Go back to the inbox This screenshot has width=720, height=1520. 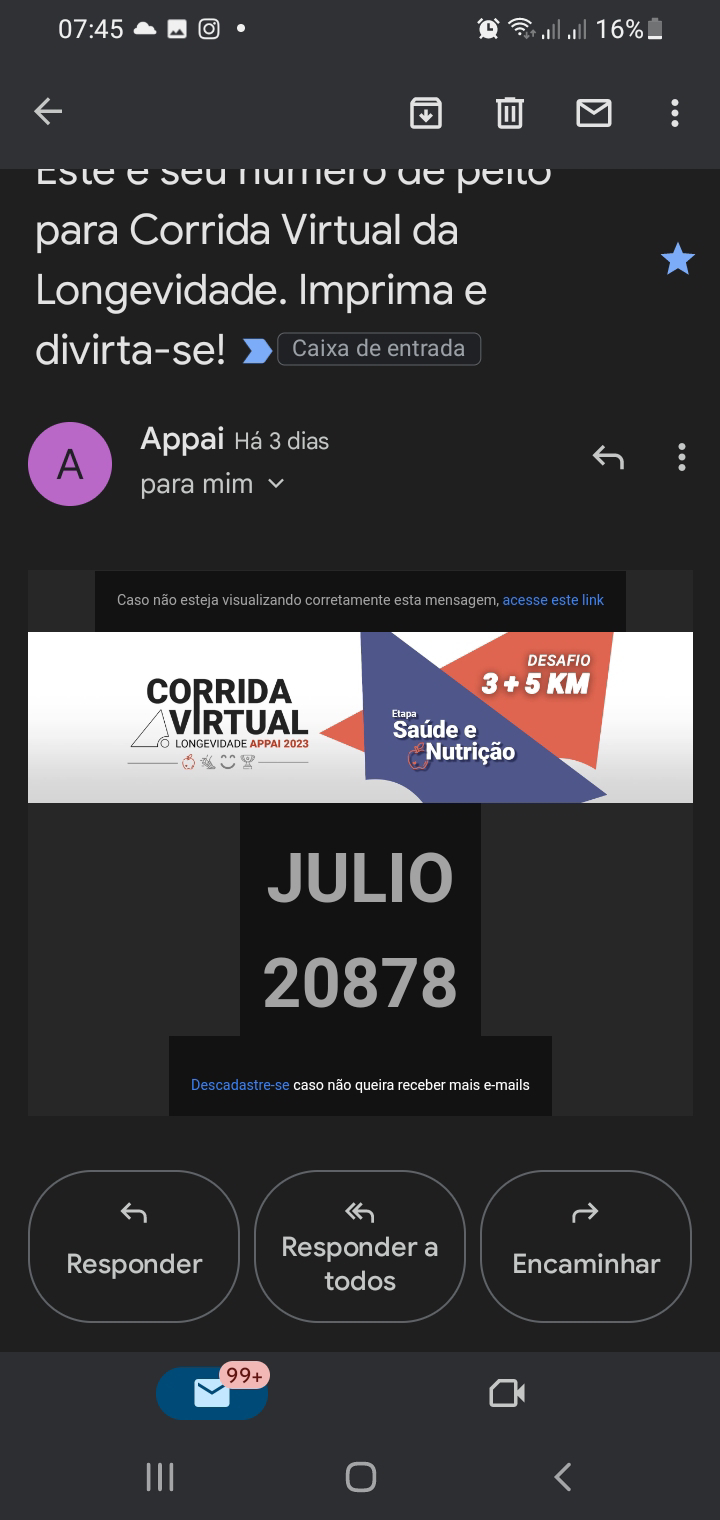(48, 112)
